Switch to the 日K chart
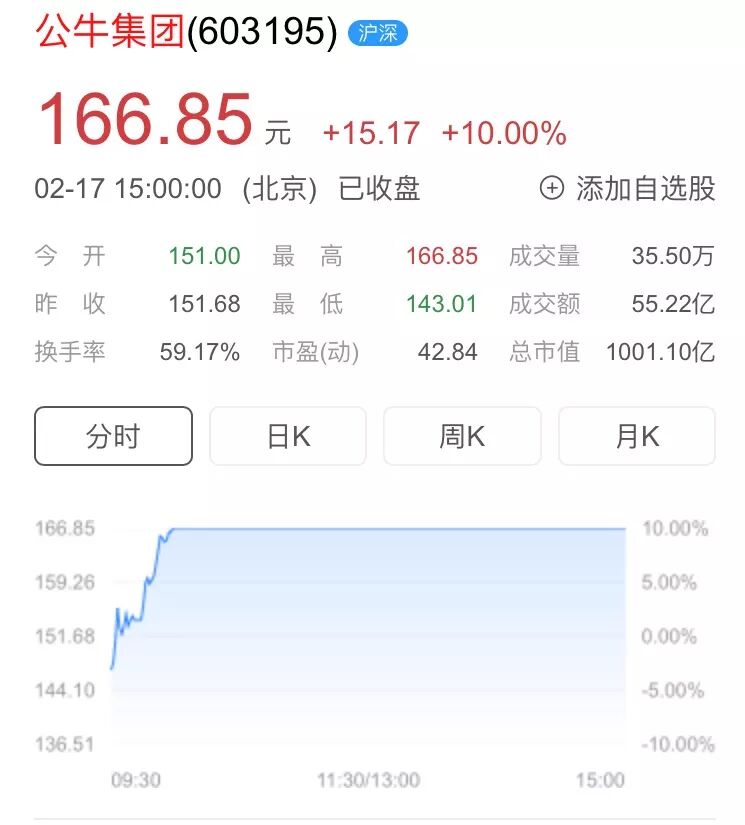745x825 pixels. tap(288, 436)
